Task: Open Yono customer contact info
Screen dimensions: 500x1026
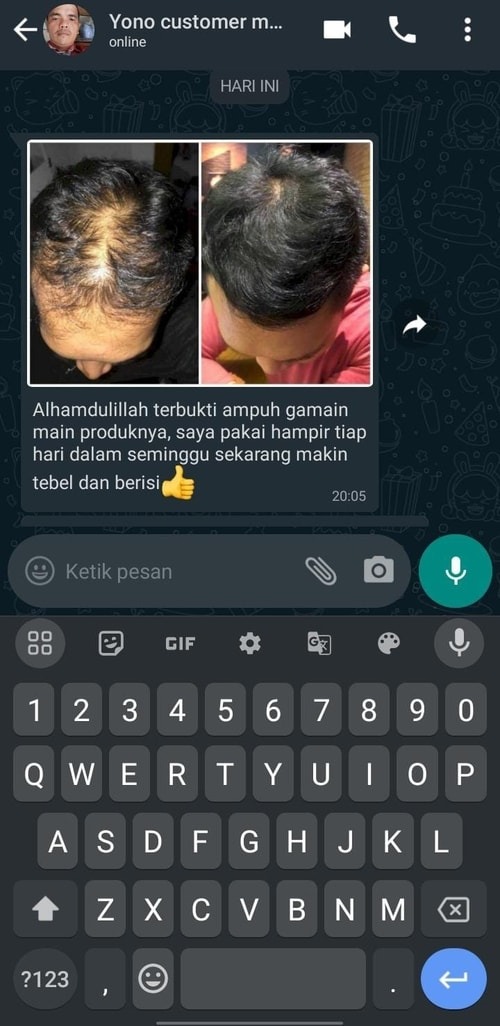Action: tap(195, 30)
